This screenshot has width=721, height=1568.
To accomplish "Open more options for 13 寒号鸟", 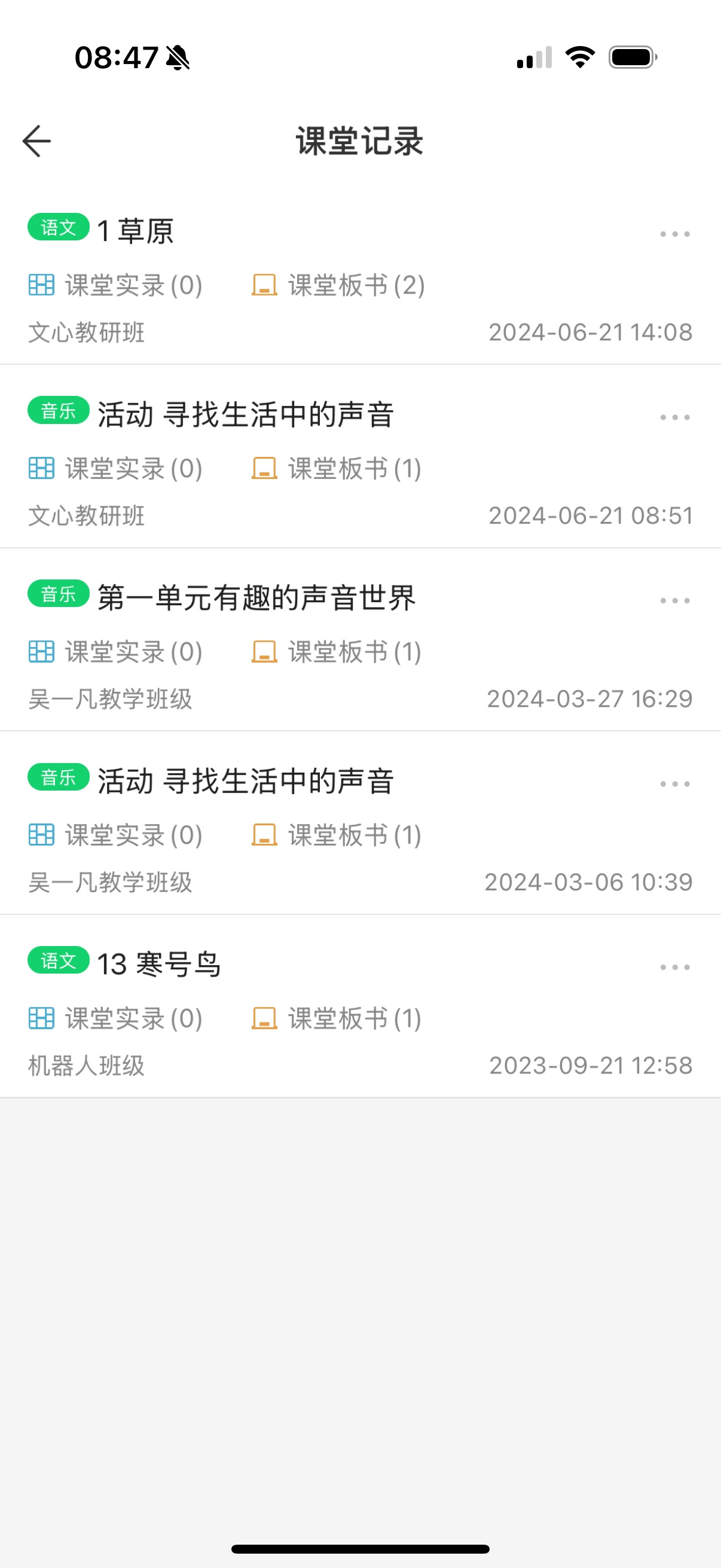I will pyautogui.click(x=675, y=966).
